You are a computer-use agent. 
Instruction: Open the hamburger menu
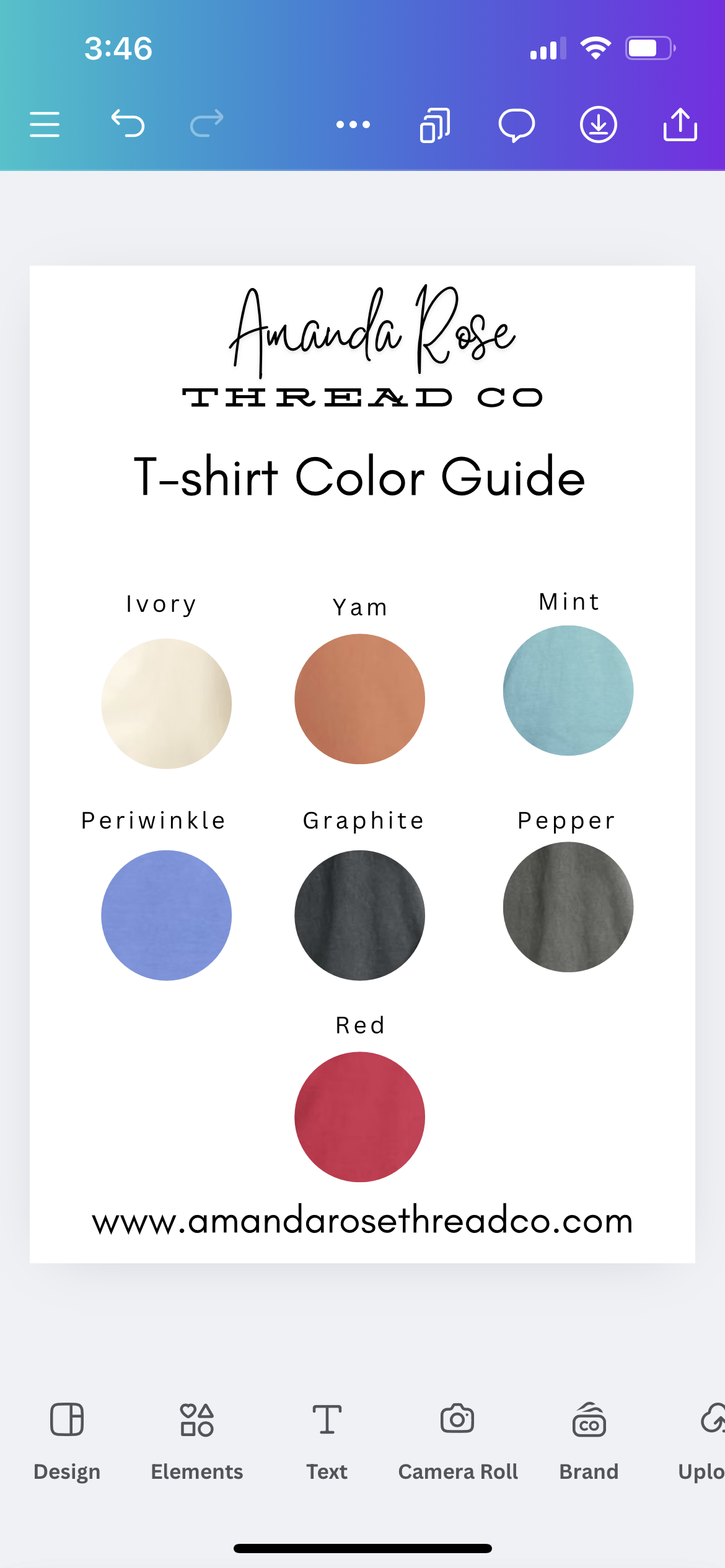(x=45, y=124)
